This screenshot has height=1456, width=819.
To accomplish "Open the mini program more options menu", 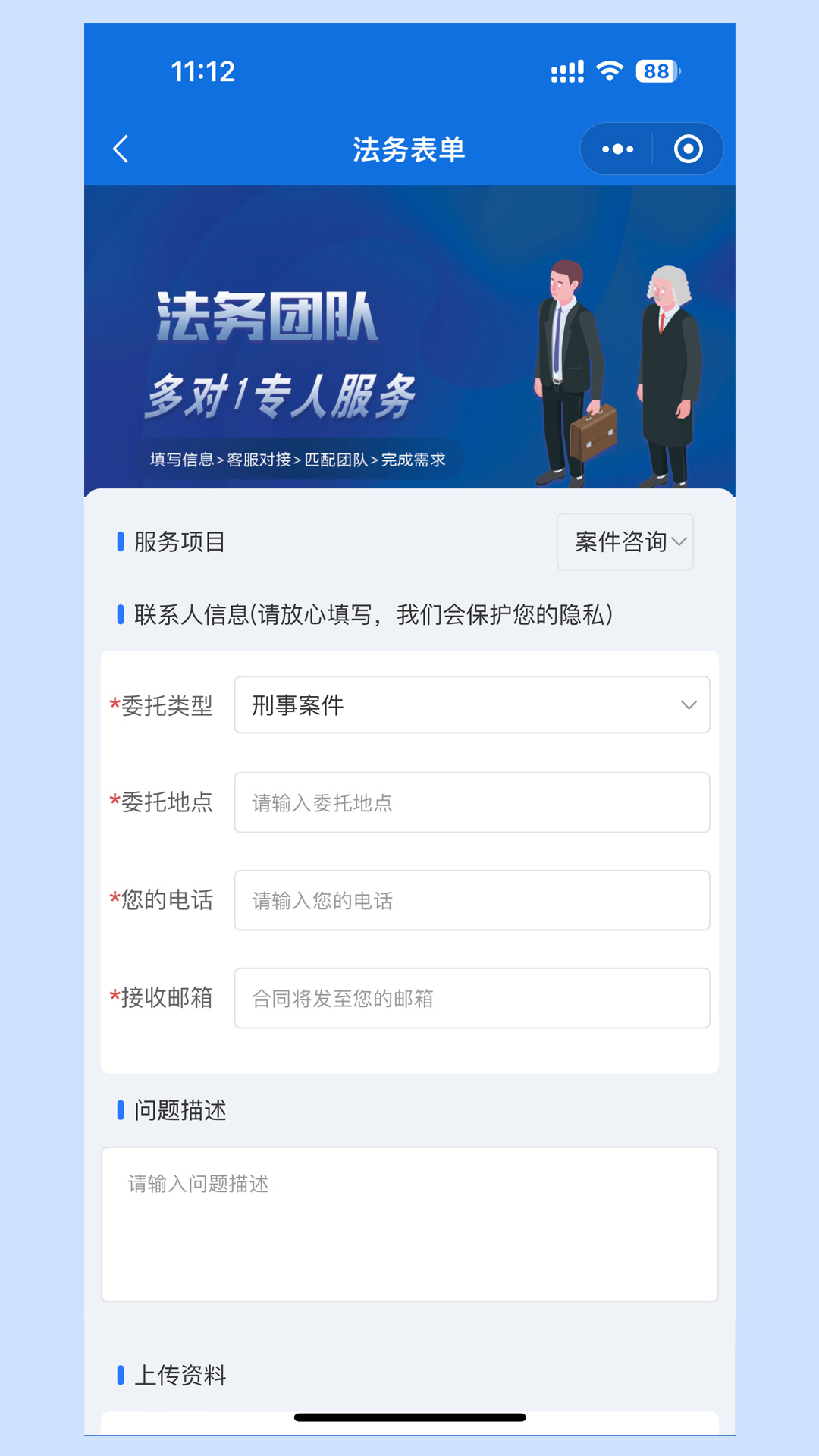I will click(617, 149).
